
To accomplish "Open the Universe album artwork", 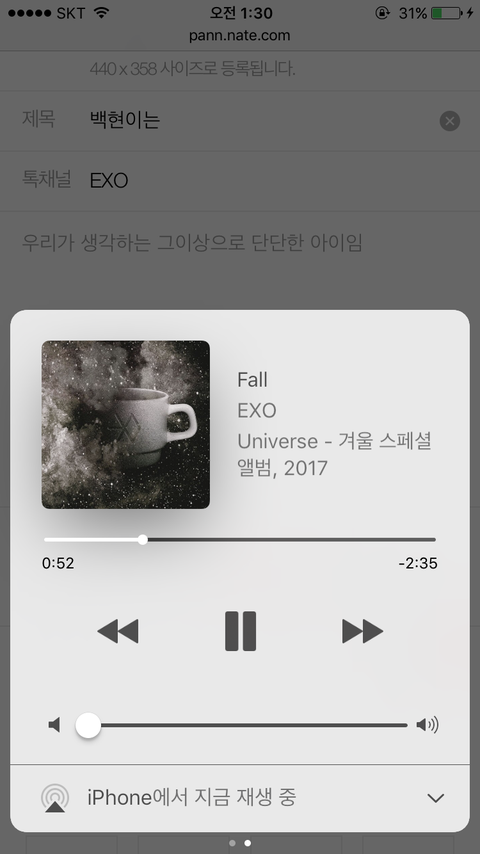I will pyautogui.click(x=126, y=425).
